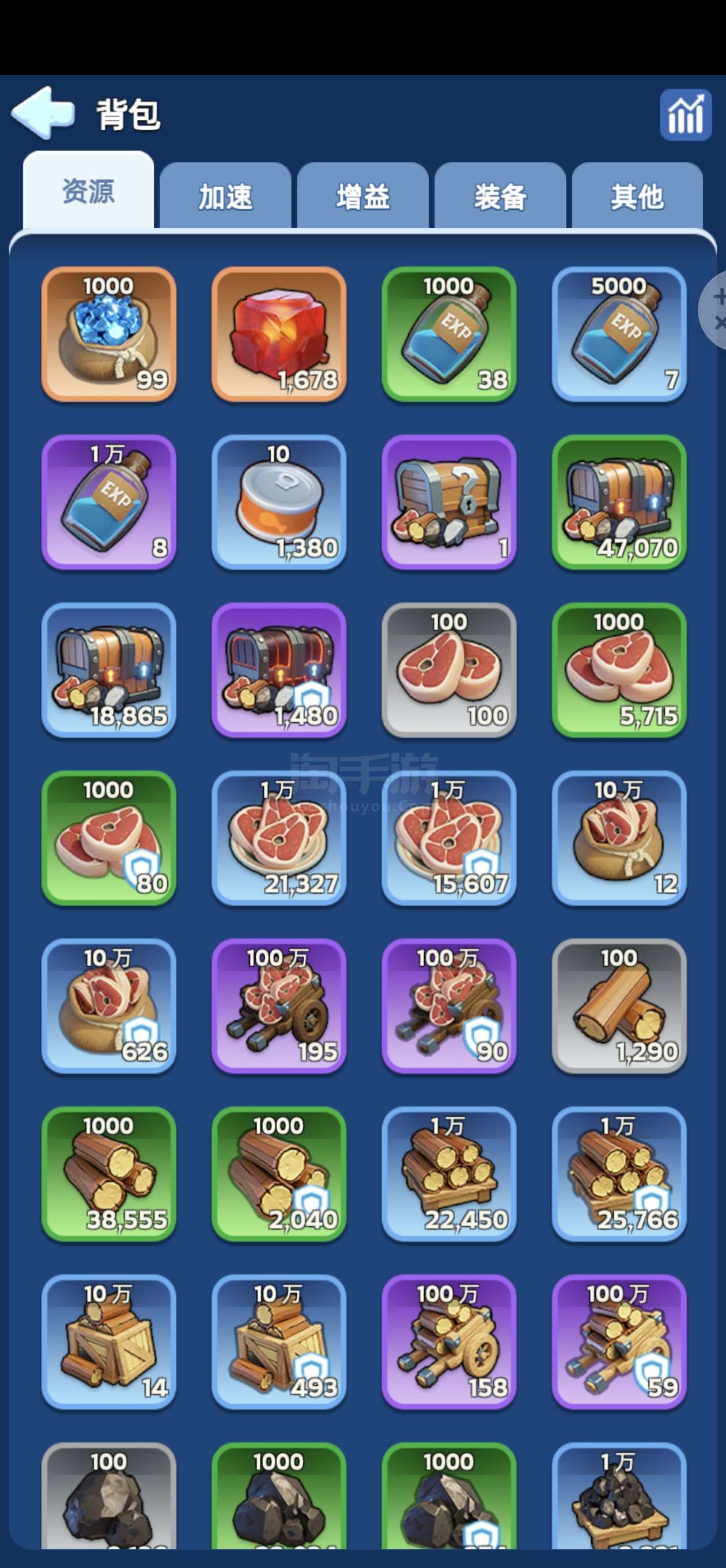Open the floating gamepad button at the edge
Screen dimensions: 726x1568
coord(713,311)
